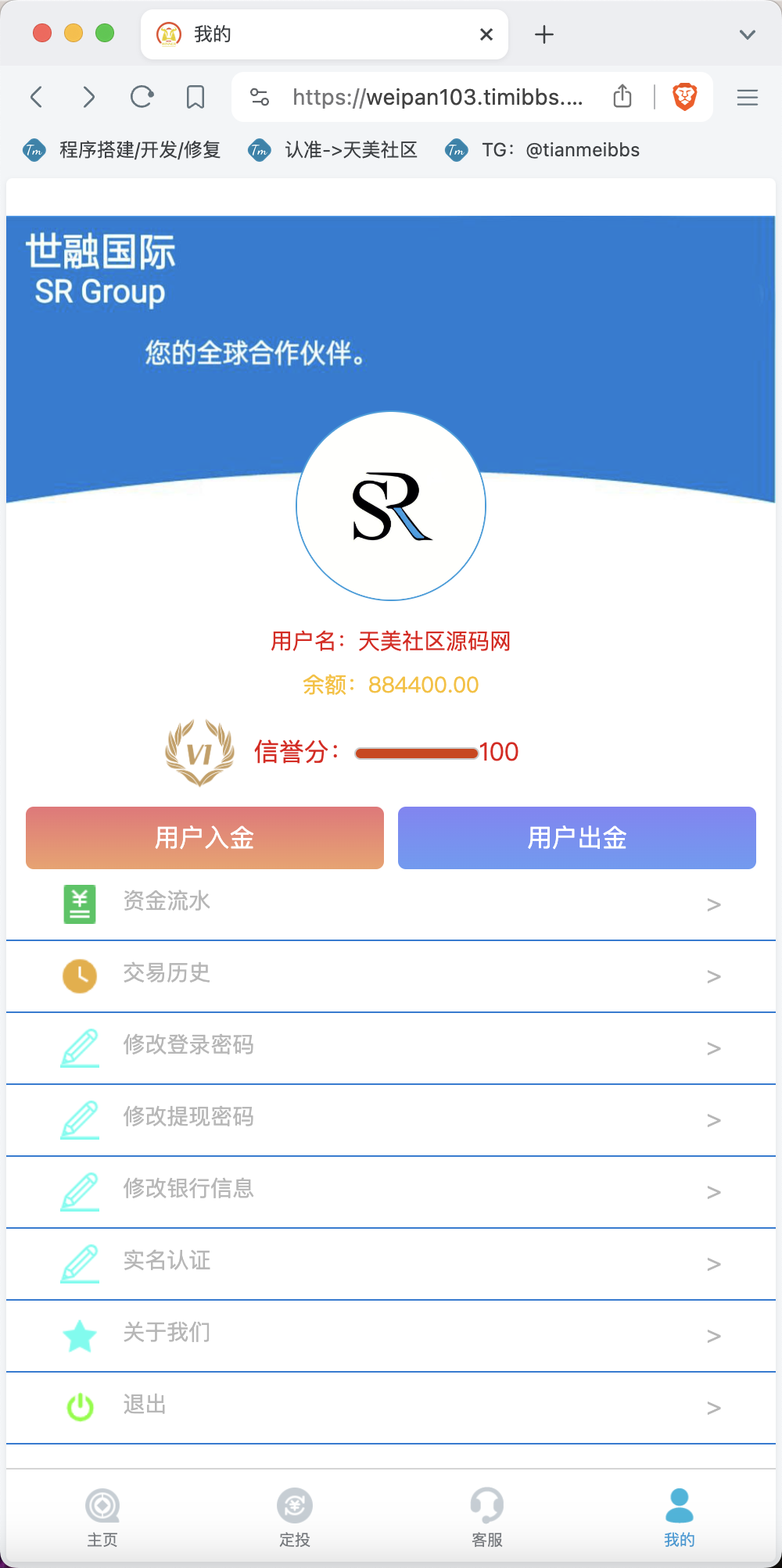
Task: Open 实名认证 verification
Action: click(x=391, y=1264)
